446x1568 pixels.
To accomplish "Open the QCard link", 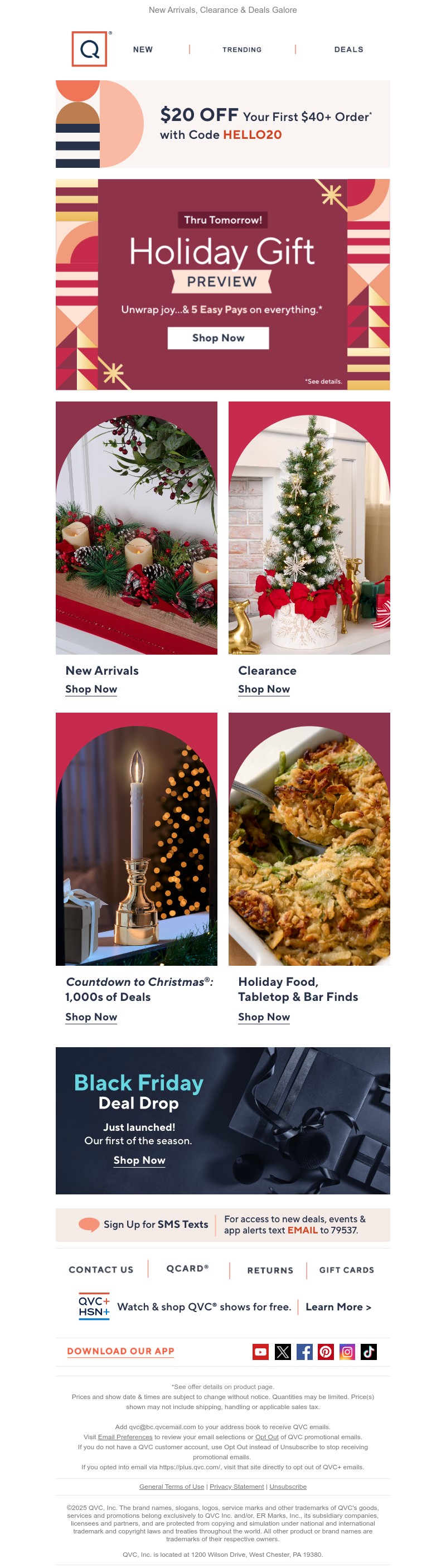I will point(187,1269).
